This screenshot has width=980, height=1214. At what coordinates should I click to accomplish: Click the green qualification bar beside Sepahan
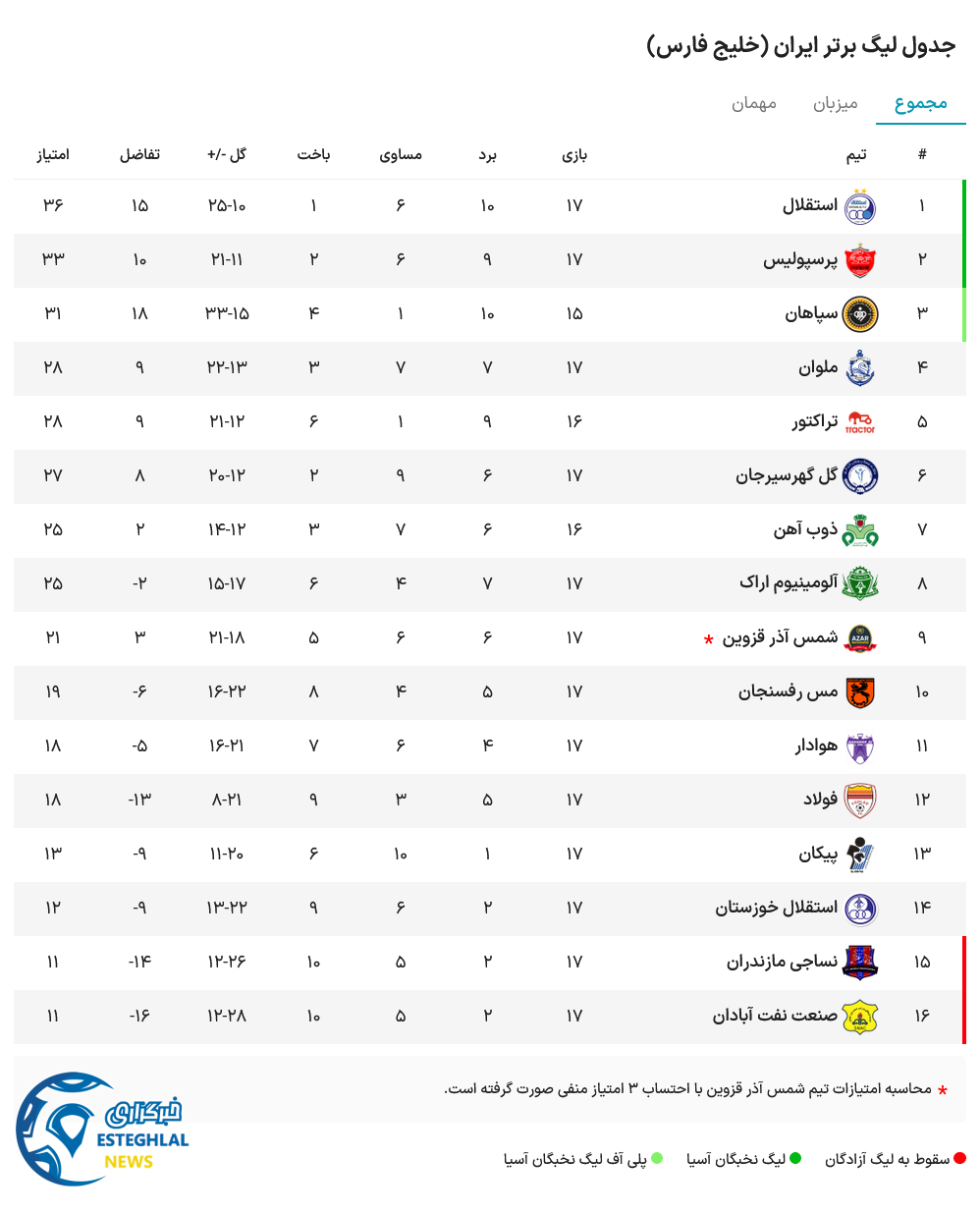coord(966,314)
